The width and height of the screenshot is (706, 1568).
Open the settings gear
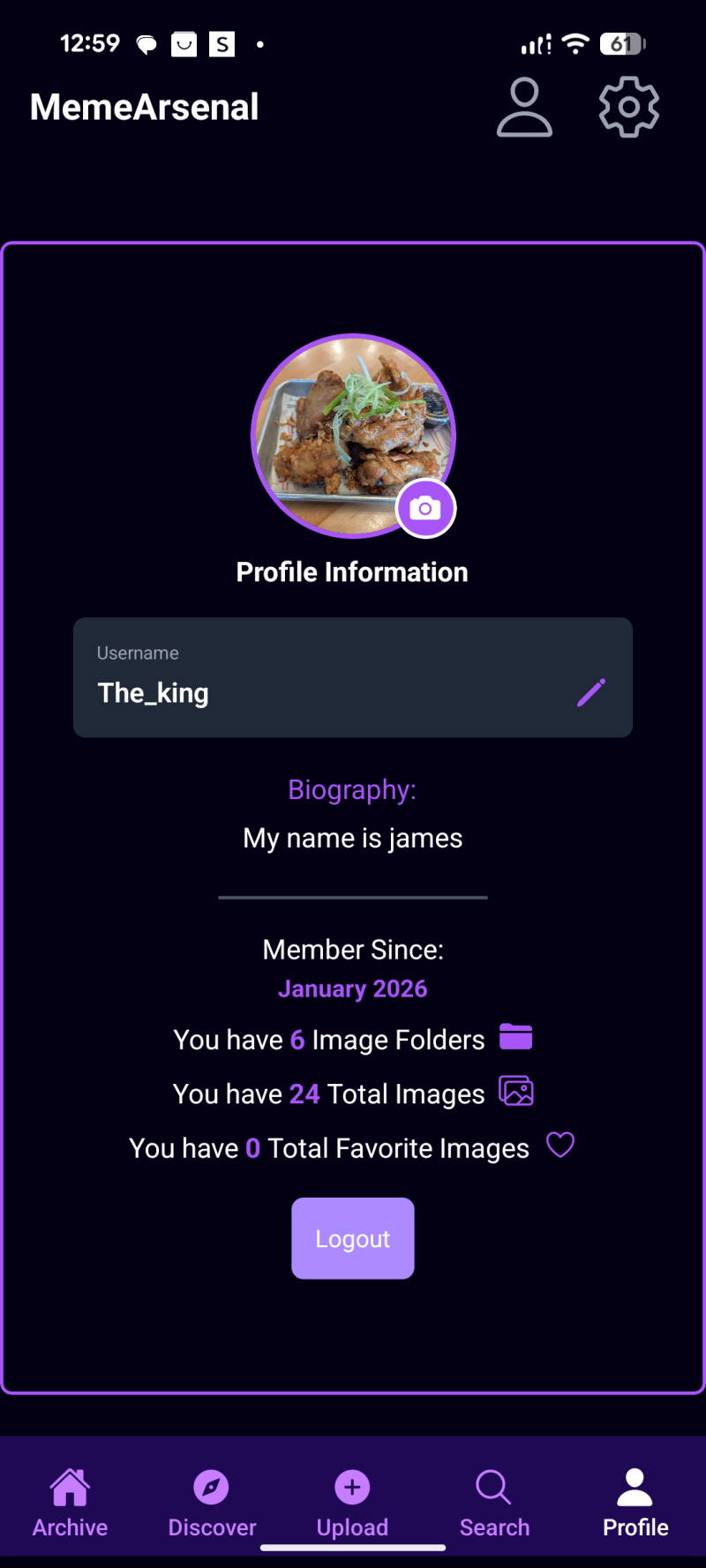tap(628, 108)
